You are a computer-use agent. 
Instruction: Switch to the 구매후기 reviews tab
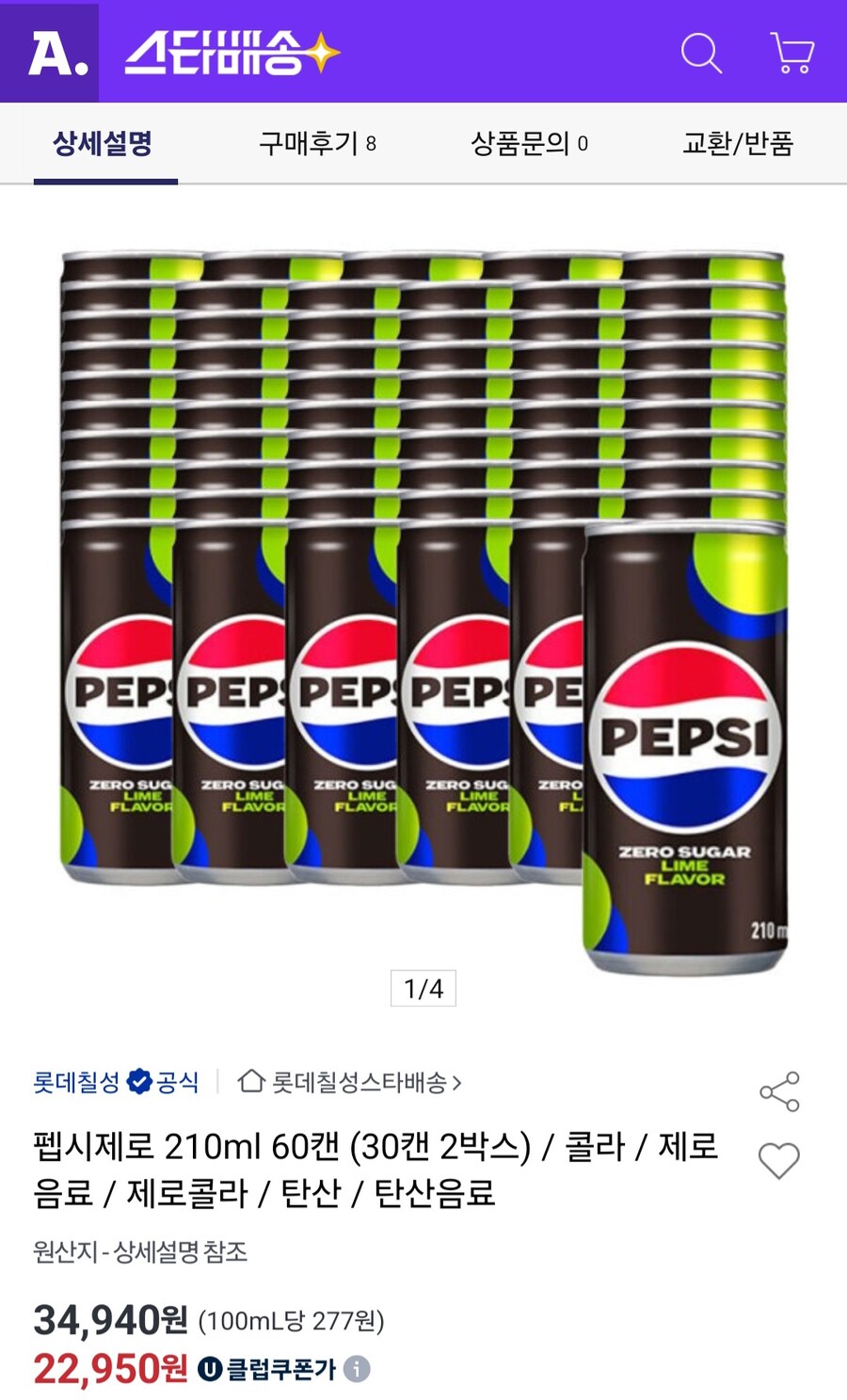317,144
